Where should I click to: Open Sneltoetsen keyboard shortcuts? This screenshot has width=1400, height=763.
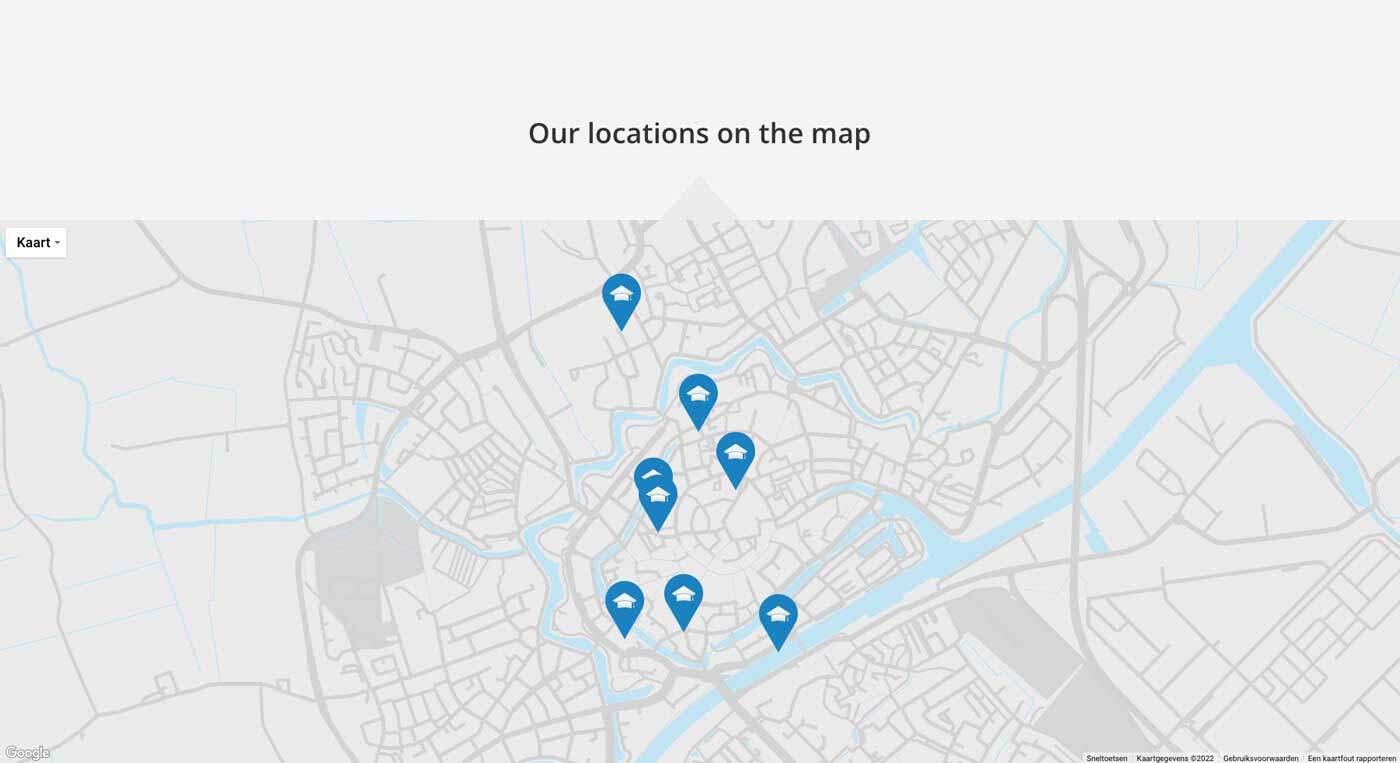(1106, 758)
